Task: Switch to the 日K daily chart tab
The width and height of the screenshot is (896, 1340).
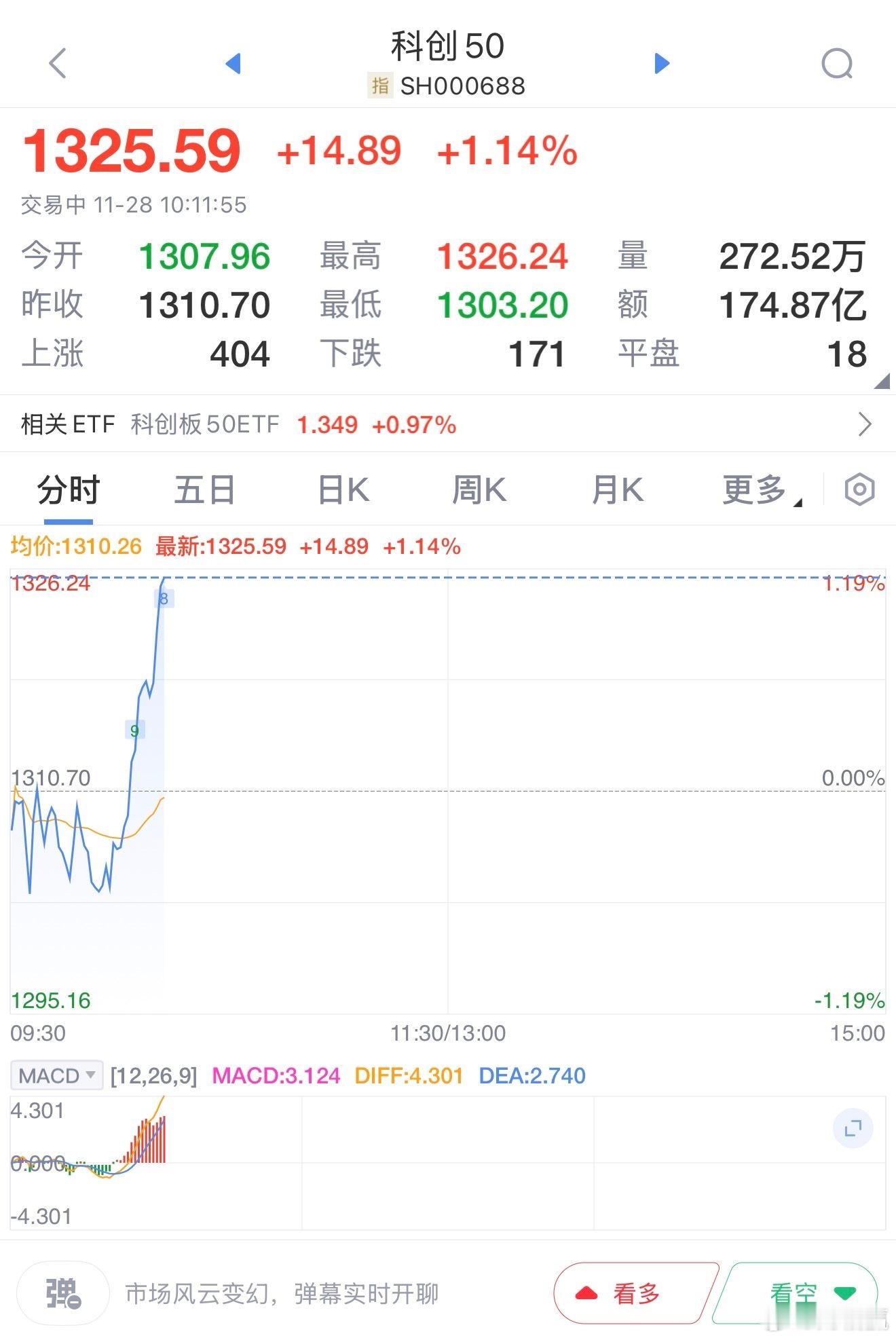Action: [342, 488]
